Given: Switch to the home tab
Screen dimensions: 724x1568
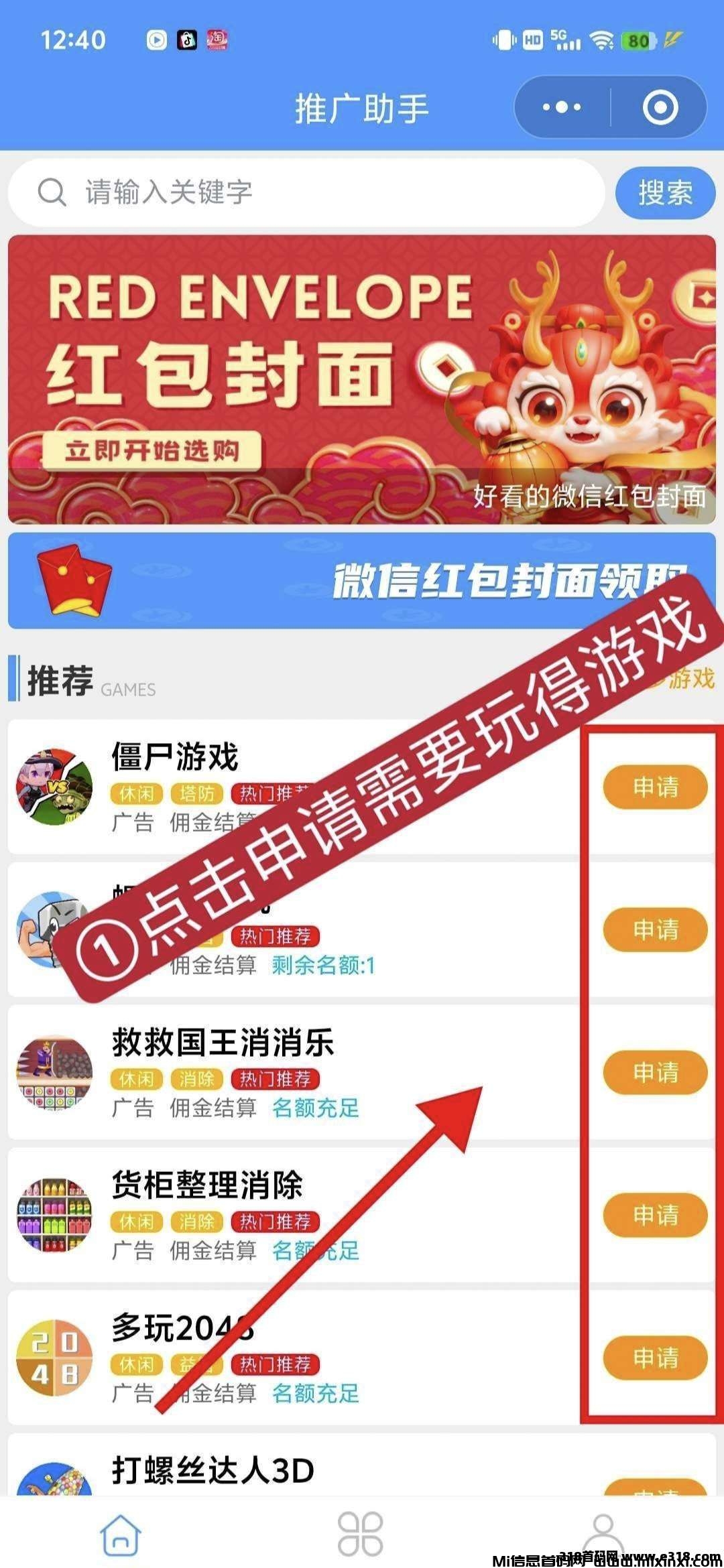Looking at the screenshot, I should pyautogui.click(x=121, y=1534).
